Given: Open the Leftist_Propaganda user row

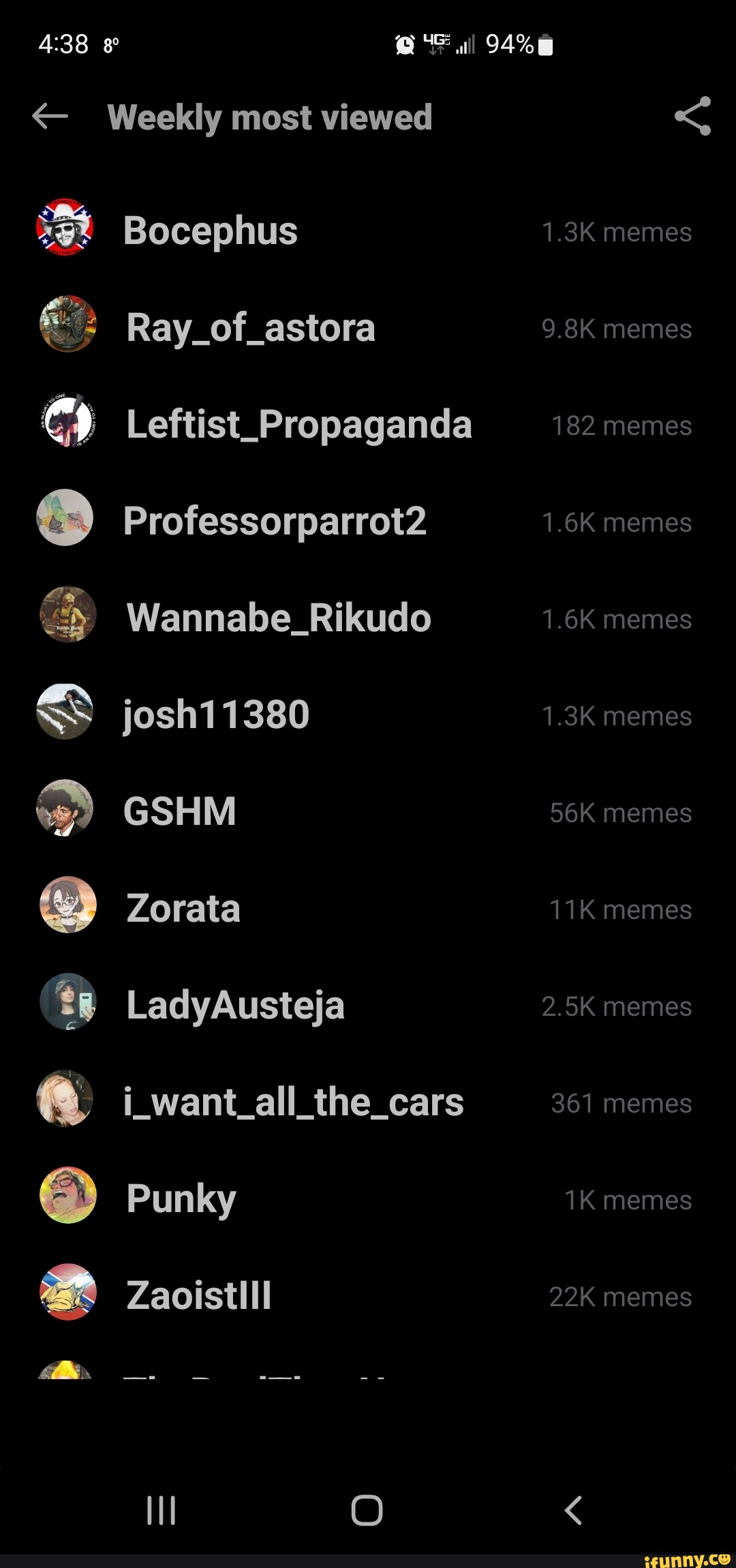Looking at the screenshot, I should 298,425.
